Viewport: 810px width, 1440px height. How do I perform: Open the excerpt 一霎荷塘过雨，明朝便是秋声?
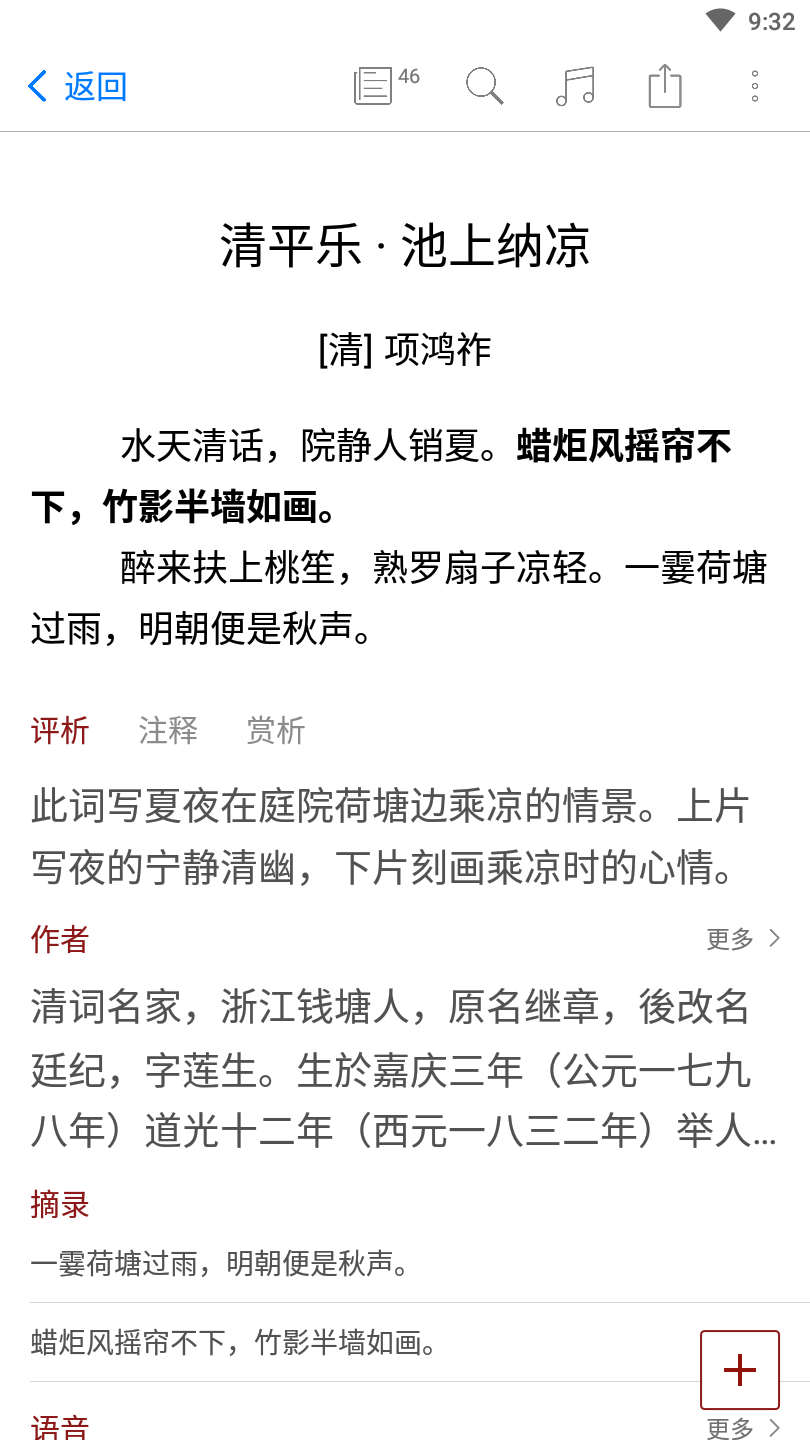point(220,1265)
